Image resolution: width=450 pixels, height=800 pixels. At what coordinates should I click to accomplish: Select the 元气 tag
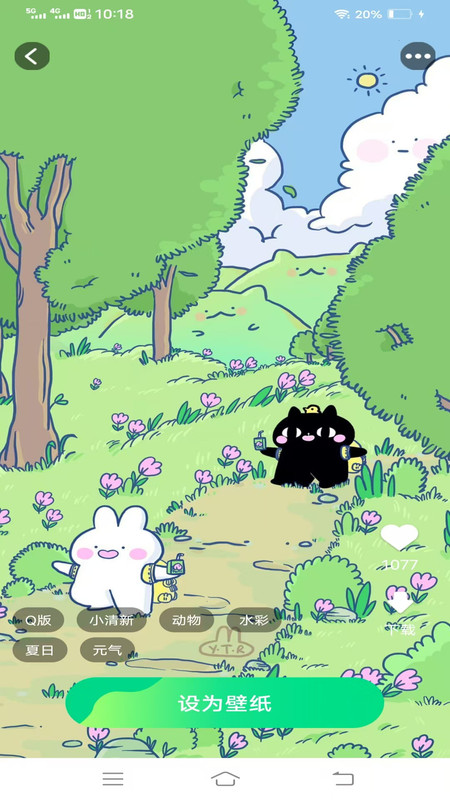(107, 650)
